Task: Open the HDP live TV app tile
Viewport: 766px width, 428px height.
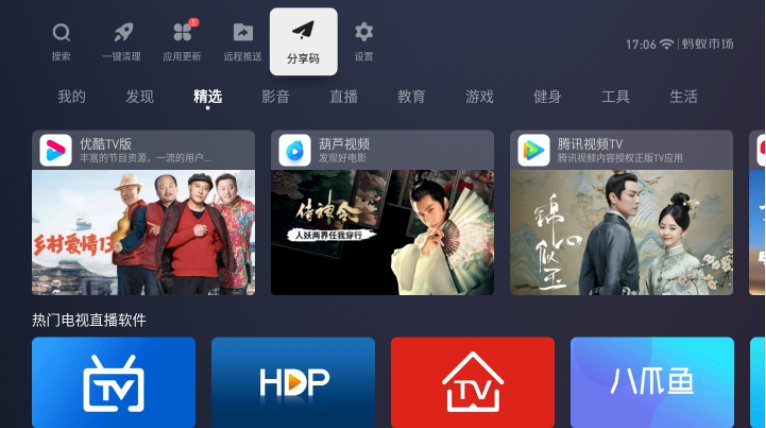Action: click(293, 382)
